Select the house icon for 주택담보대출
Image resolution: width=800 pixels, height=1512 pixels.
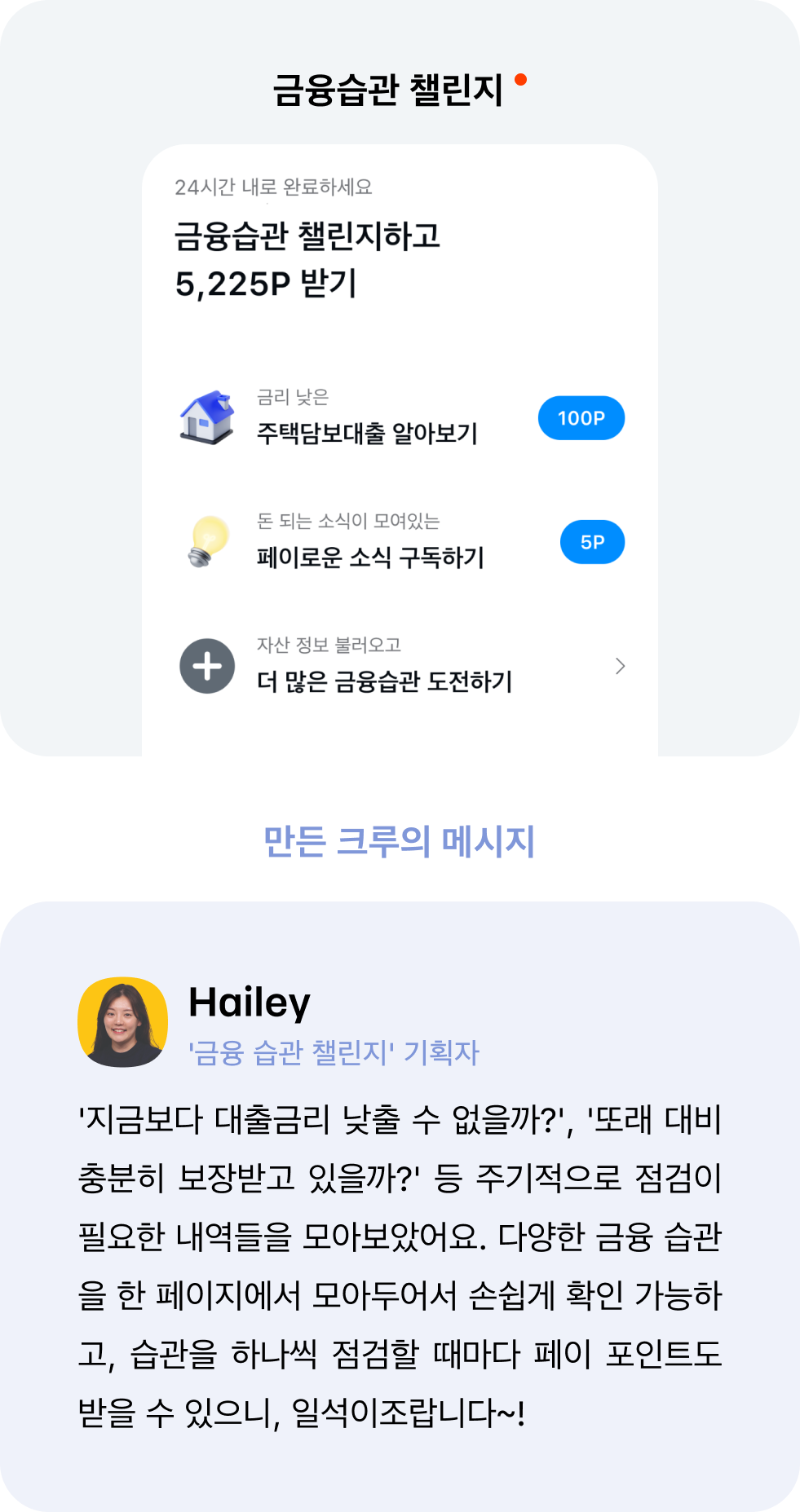pos(206,419)
